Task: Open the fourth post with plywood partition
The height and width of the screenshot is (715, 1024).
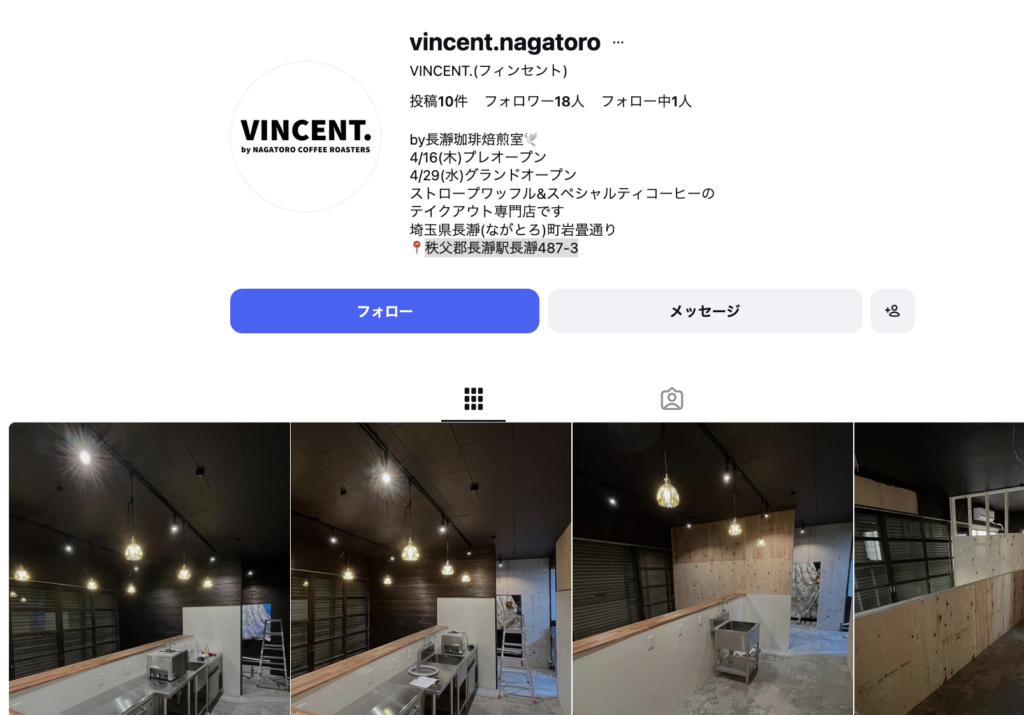Action: click(x=939, y=568)
